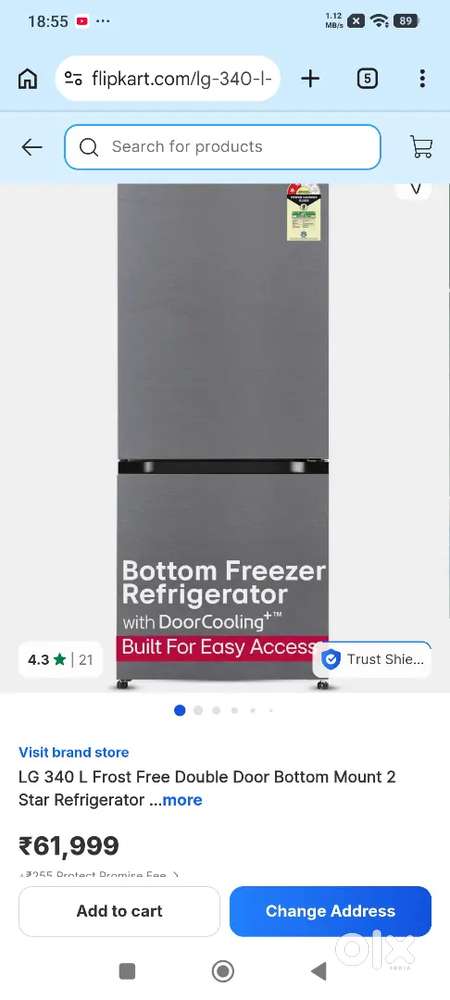
Task: Select Visit brand store link
Action: point(73,753)
